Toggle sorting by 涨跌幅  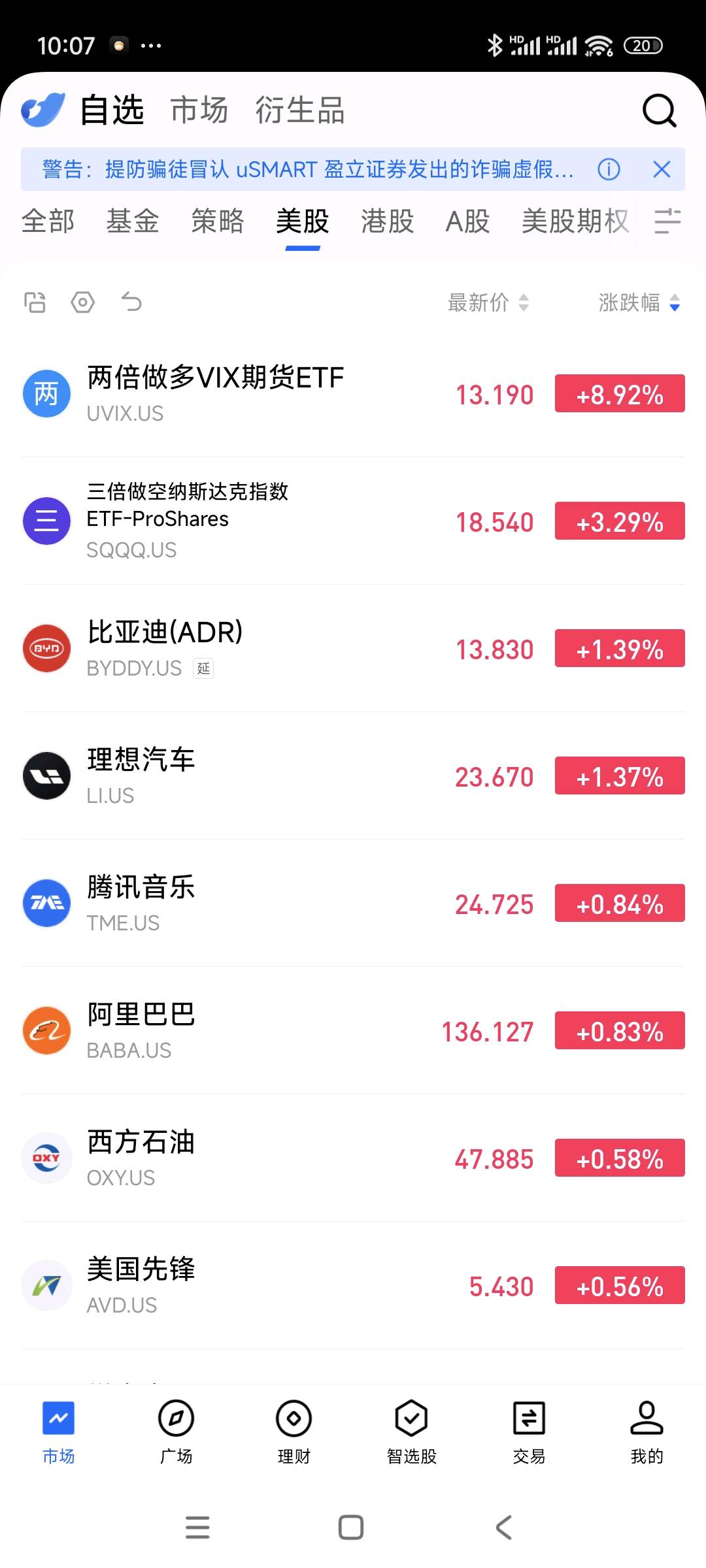[x=639, y=302]
